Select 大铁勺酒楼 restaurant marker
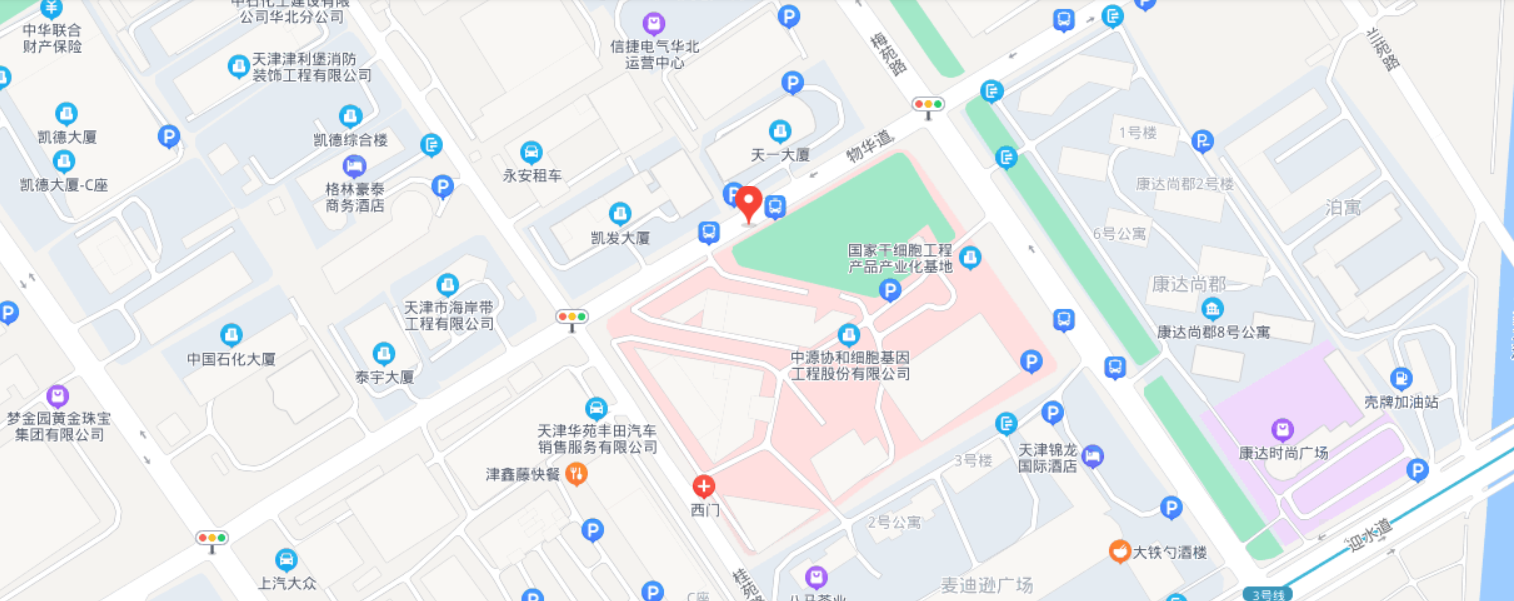The width and height of the screenshot is (1514, 601). (1120, 551)
